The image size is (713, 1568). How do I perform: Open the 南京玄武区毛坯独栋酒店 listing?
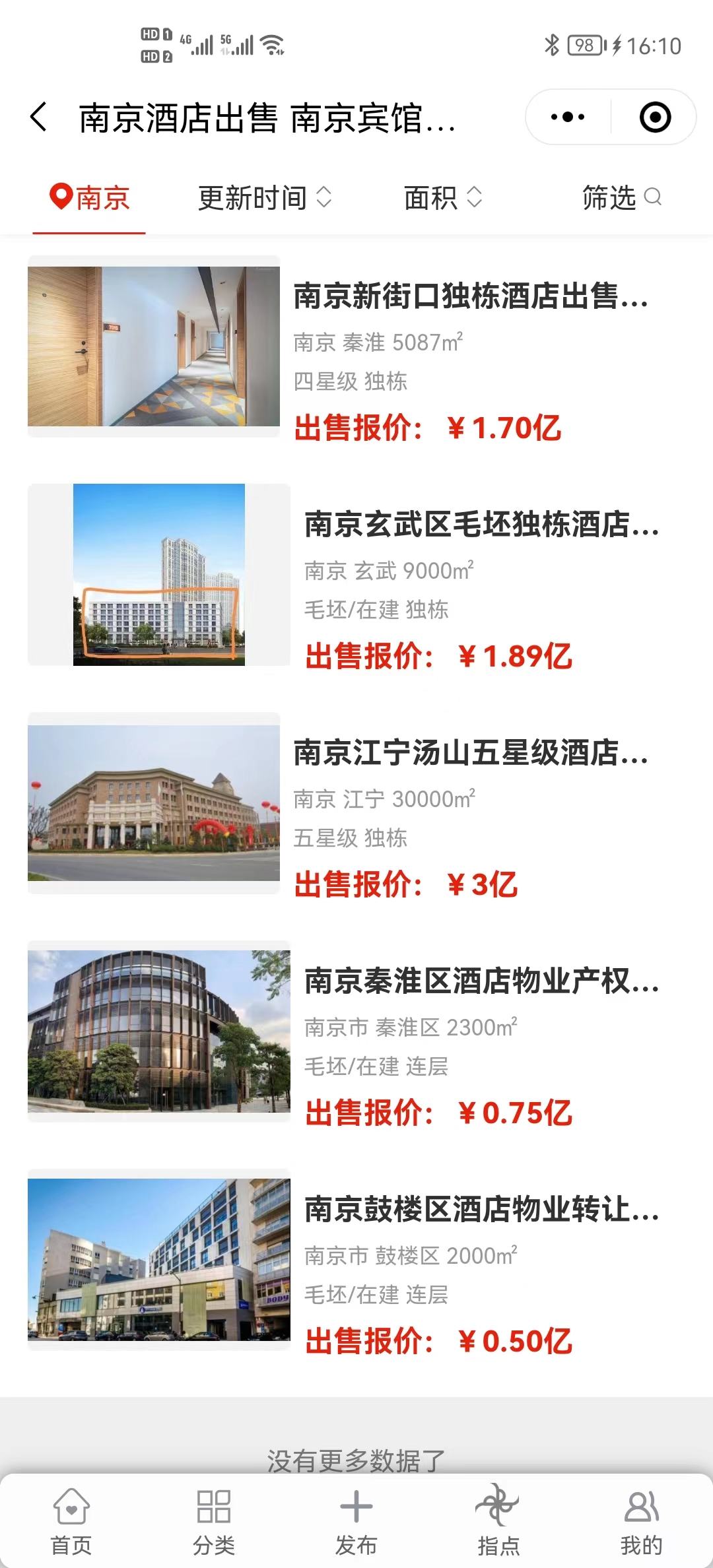point(481,525)
